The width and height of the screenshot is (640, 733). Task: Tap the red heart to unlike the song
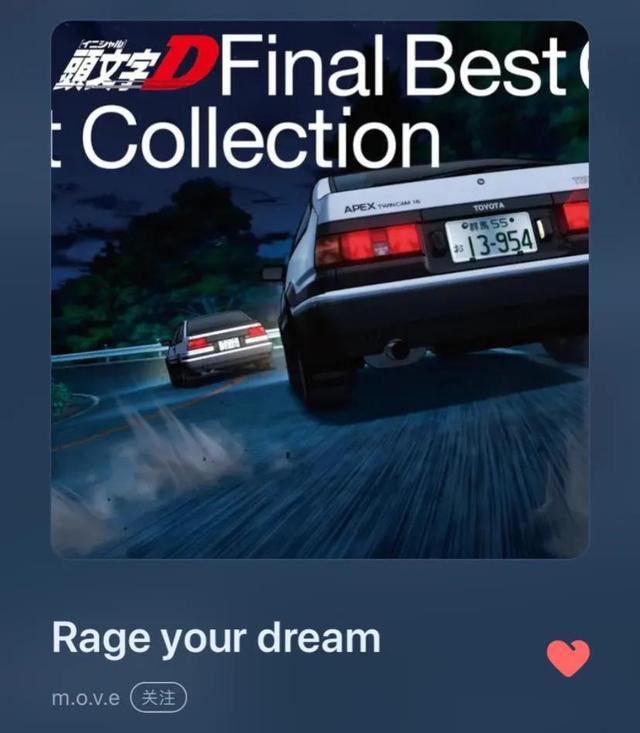pyautogui.click(x=567, y=657)
